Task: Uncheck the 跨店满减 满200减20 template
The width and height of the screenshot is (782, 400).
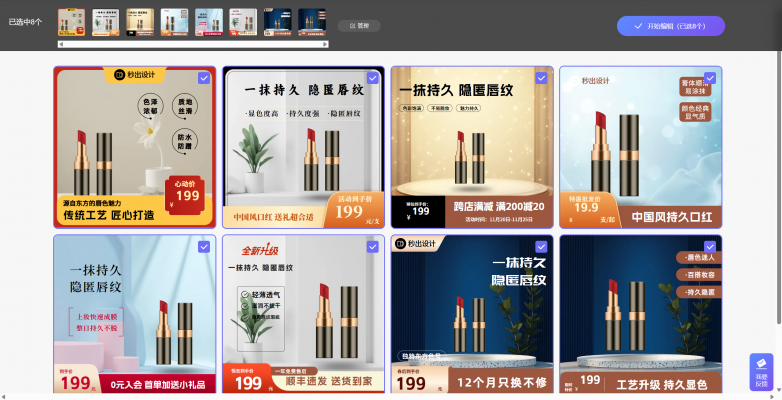Action: point(541,78)
